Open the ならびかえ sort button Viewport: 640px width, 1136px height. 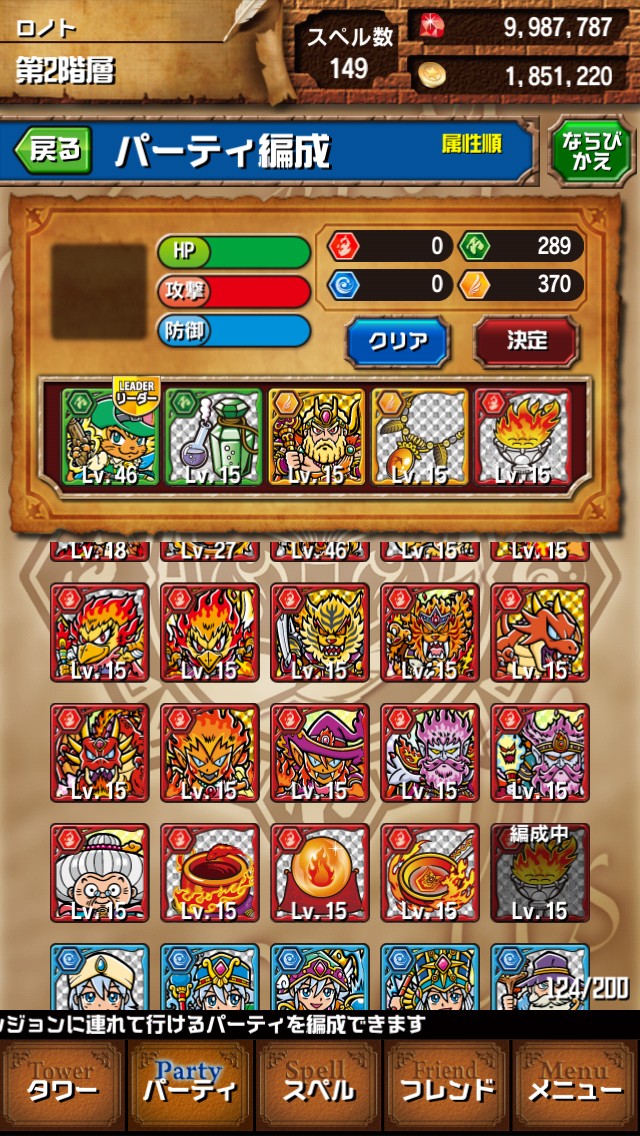(592, 151)
